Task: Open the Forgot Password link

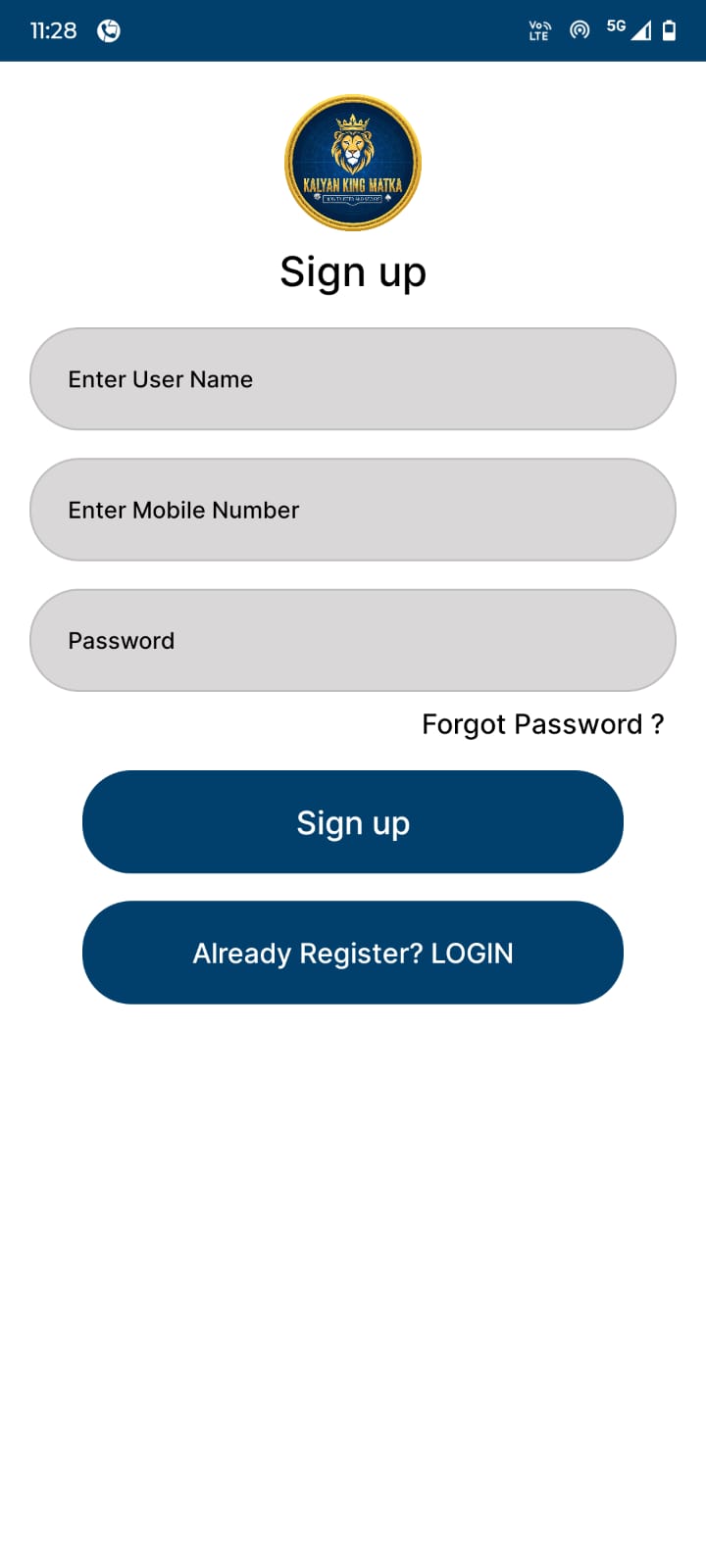Action: (543, 724)
